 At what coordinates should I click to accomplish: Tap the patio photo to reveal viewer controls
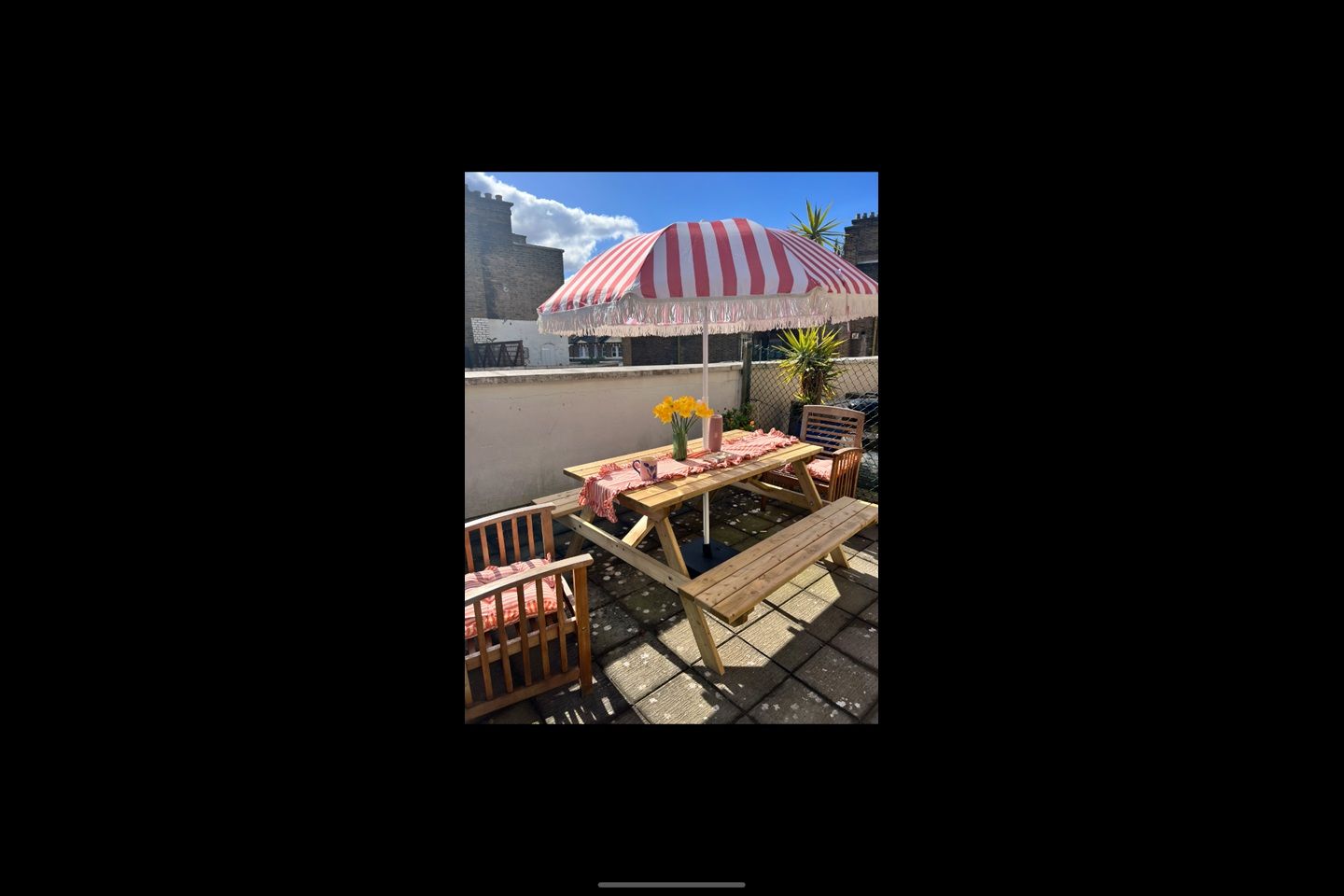[671, 447]
